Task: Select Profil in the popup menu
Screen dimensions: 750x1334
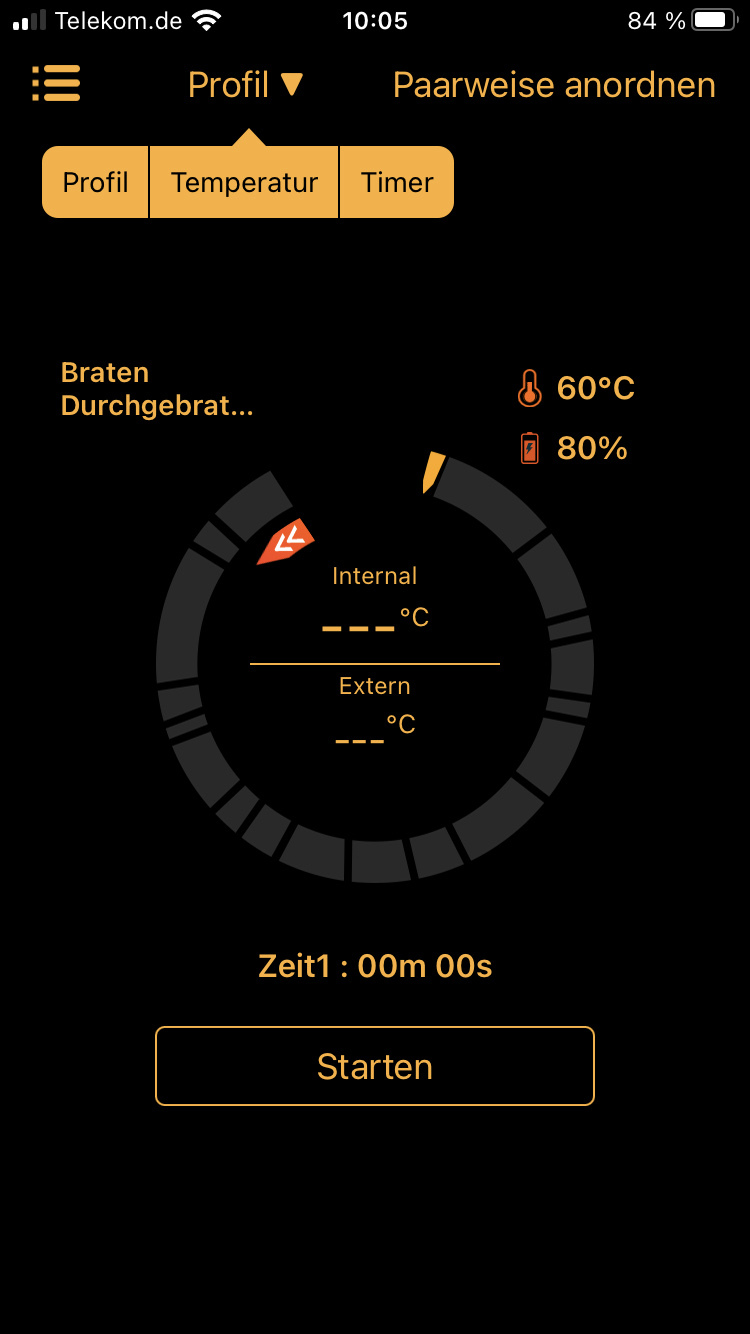Action: [96, 182]
